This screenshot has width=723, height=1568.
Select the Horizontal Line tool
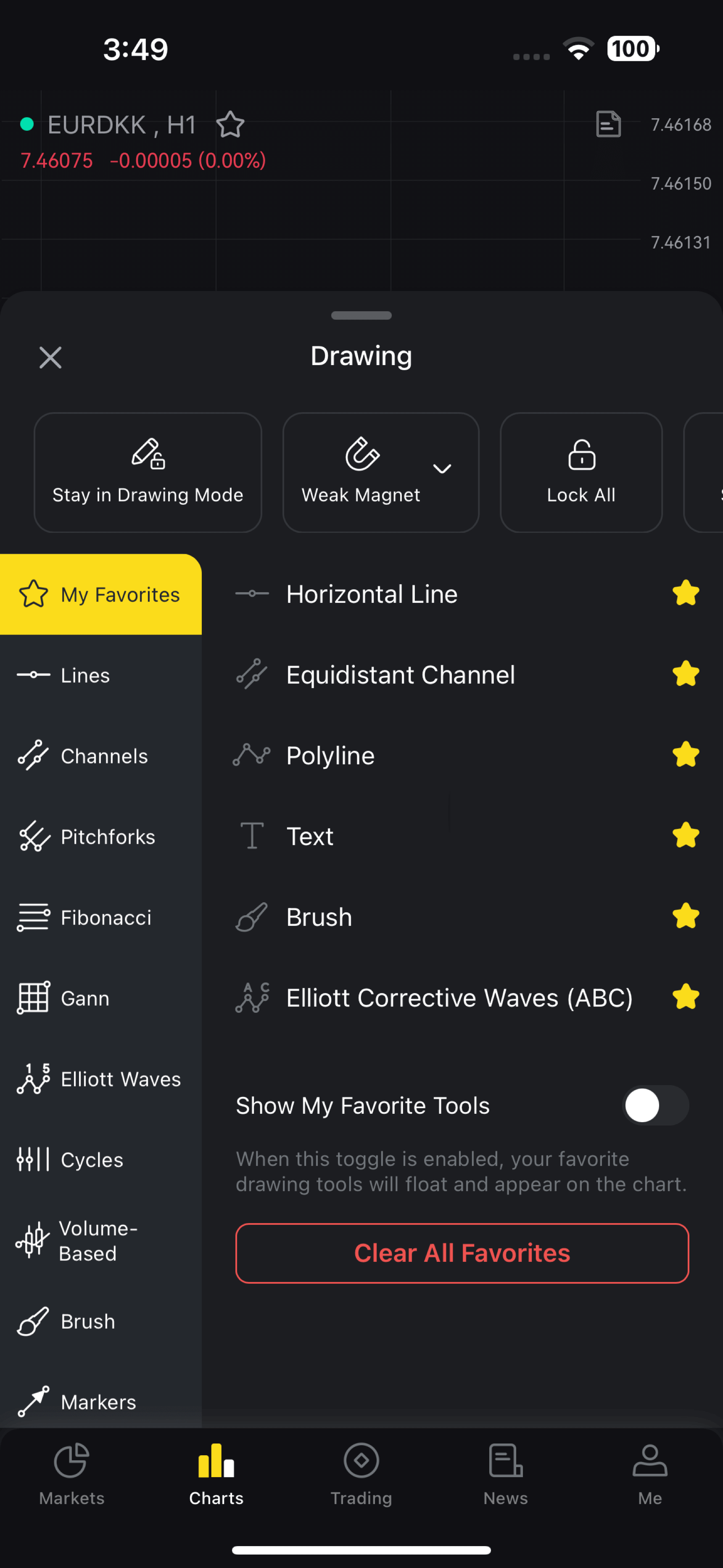coord(371,593)
